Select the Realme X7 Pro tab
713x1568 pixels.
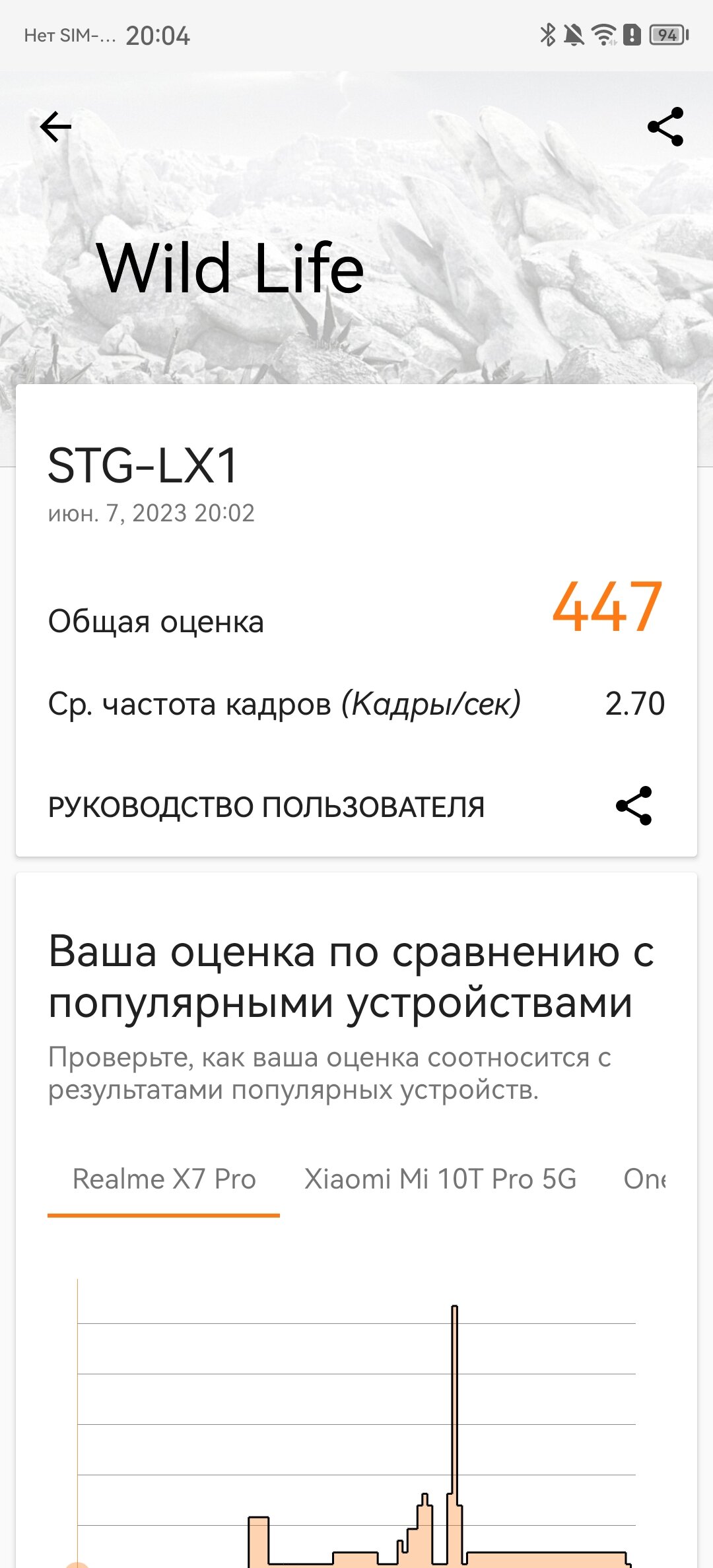click(164, 1179)
